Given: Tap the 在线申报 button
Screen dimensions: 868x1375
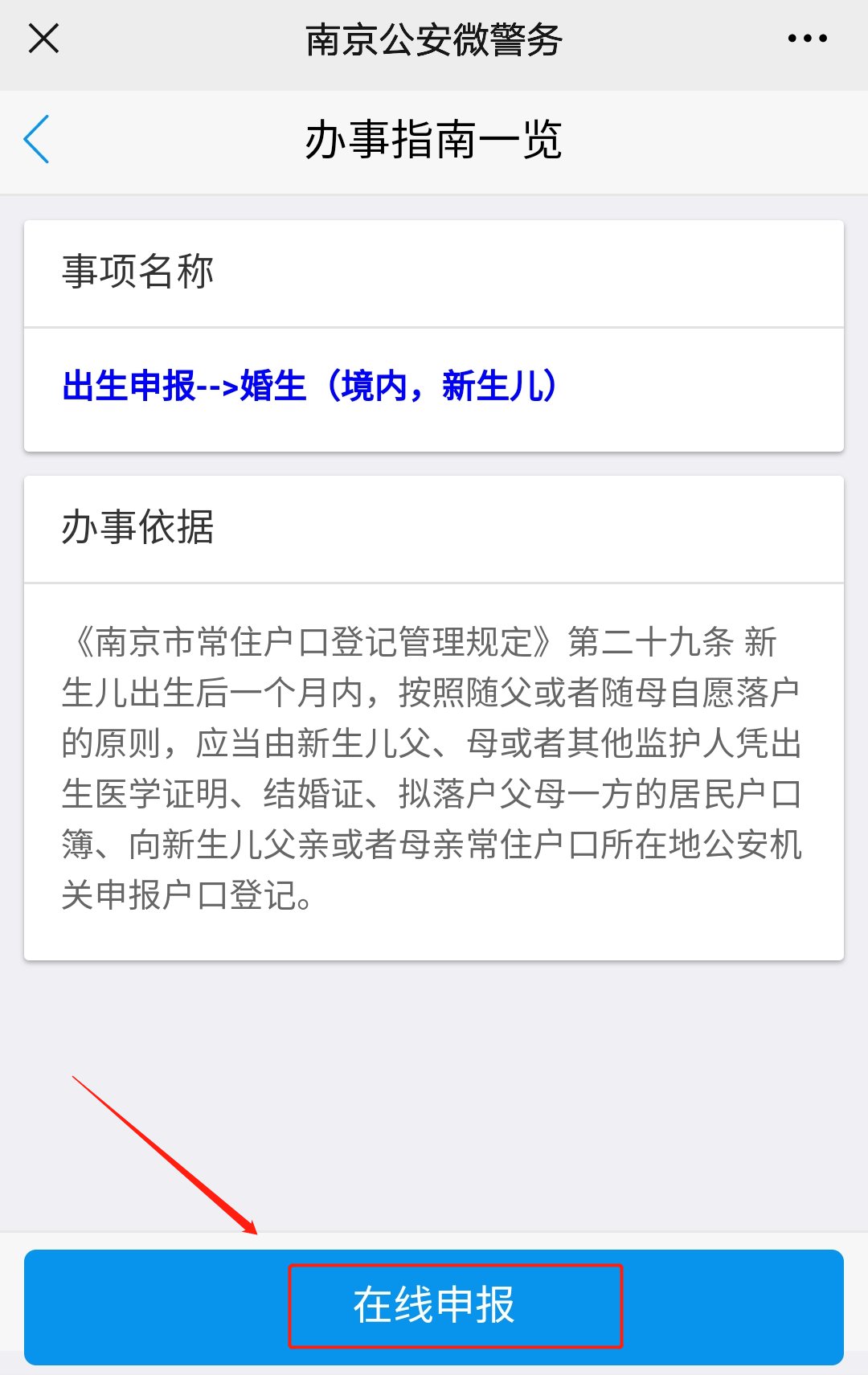Looking at the screenshot, I should 434,1306.
